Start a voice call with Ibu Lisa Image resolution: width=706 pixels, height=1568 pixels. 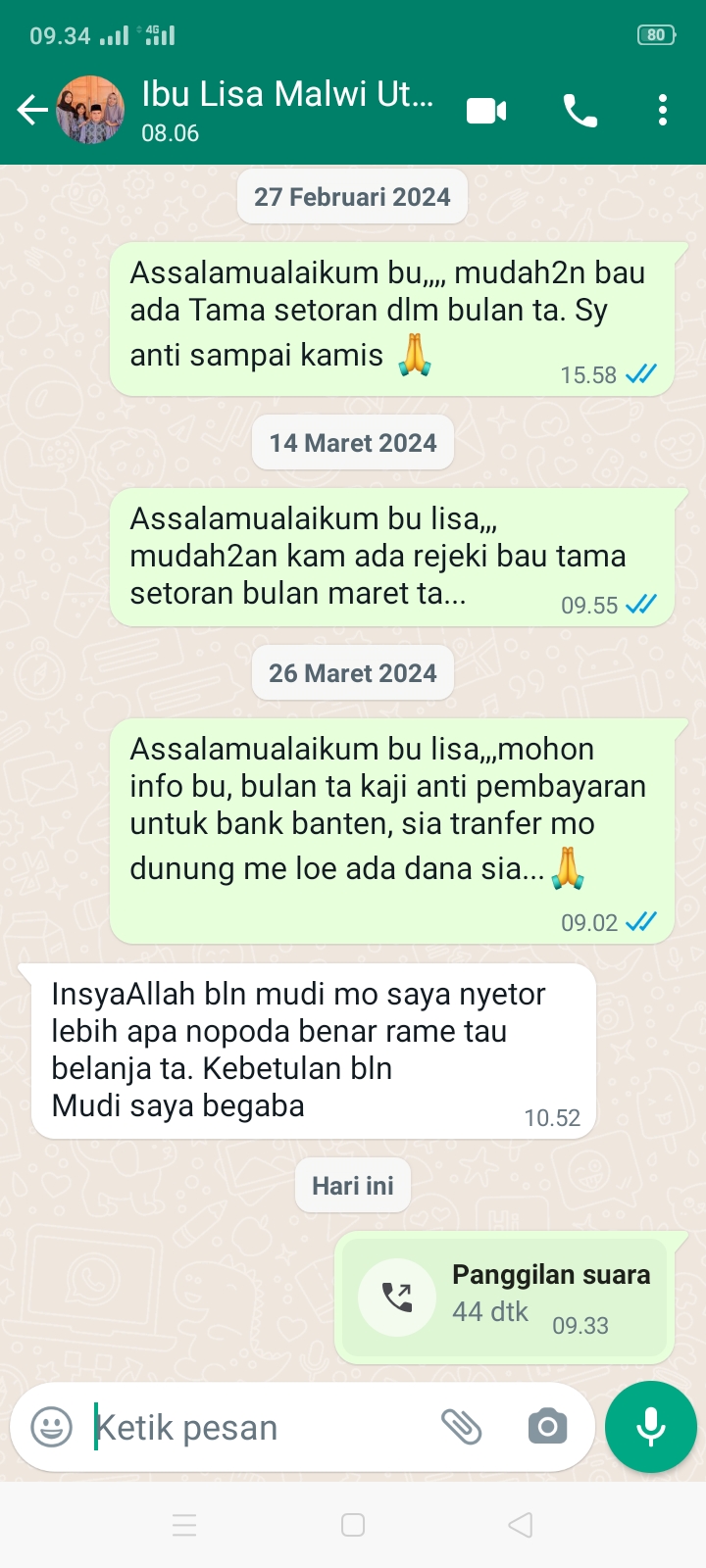pyautogui.click(x=580, y=111)
